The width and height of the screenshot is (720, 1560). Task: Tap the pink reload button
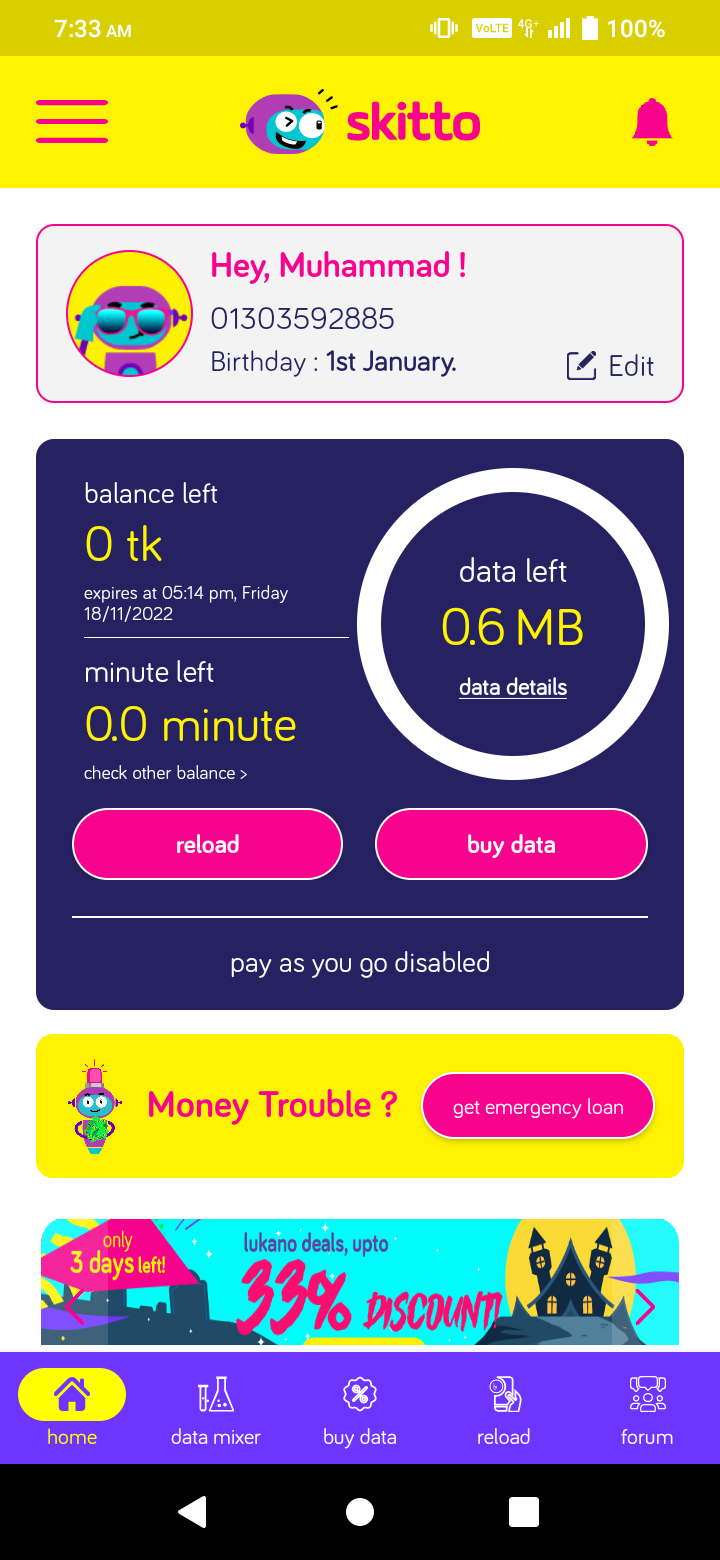coord(207,844)
